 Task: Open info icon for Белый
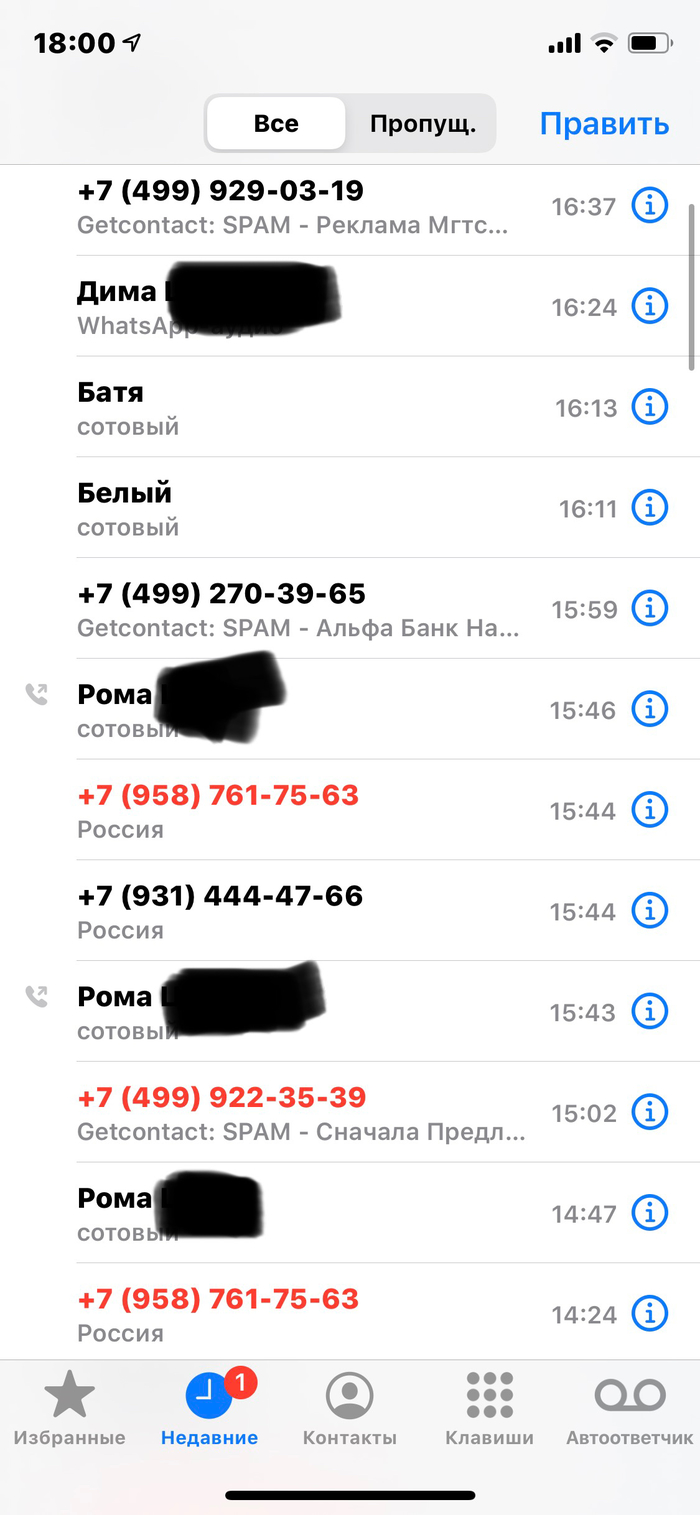pos(650,508)
